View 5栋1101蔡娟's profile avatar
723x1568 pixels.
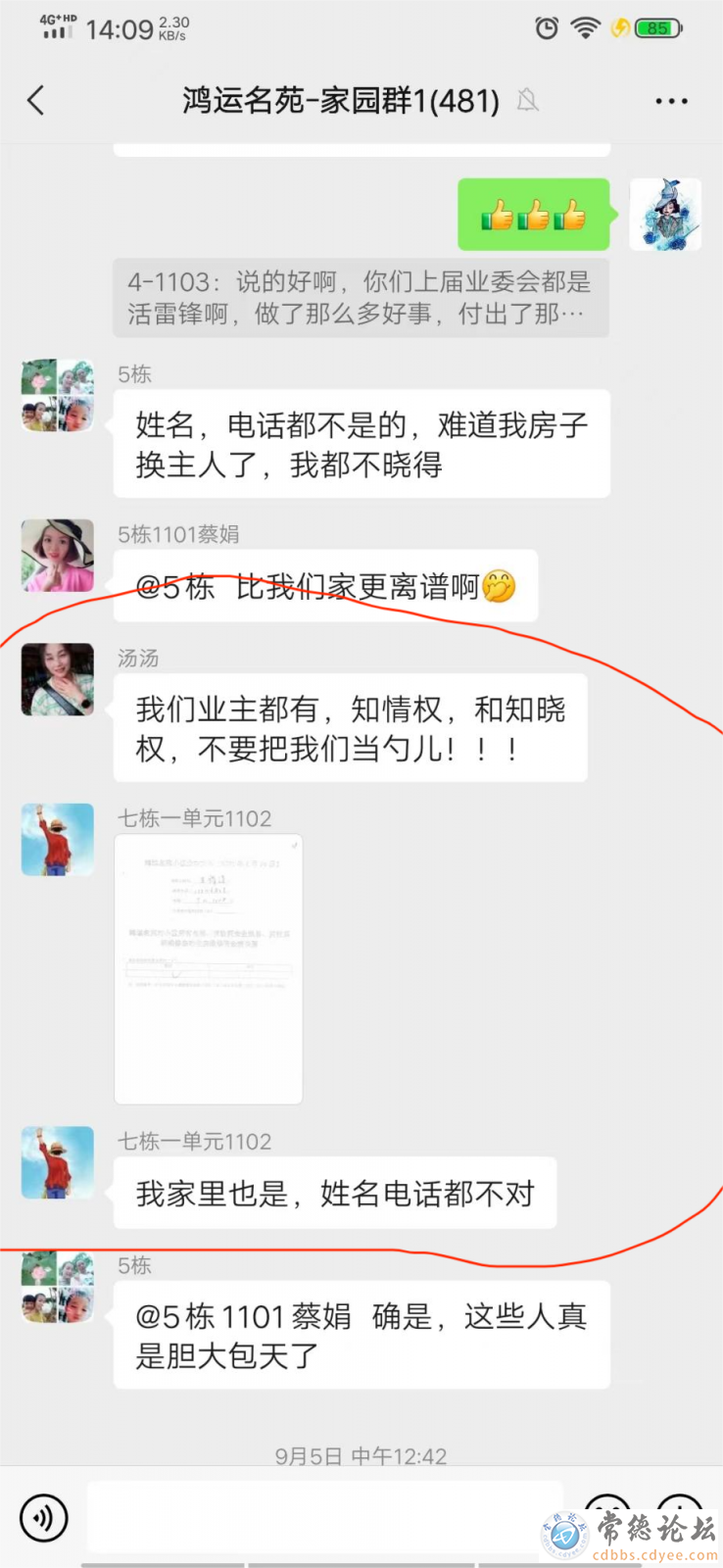(58, 556)
